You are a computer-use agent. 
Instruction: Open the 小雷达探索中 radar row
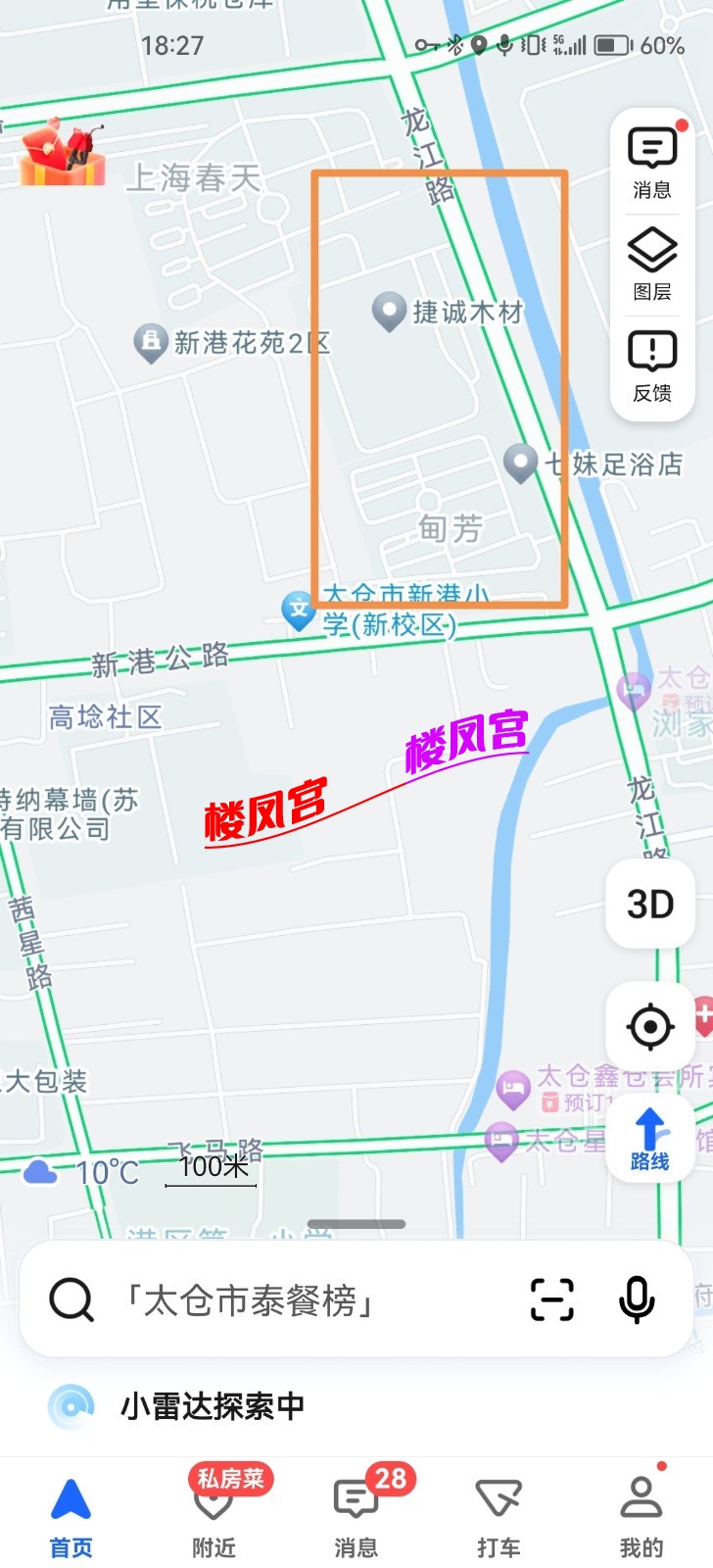point(212,1406)
